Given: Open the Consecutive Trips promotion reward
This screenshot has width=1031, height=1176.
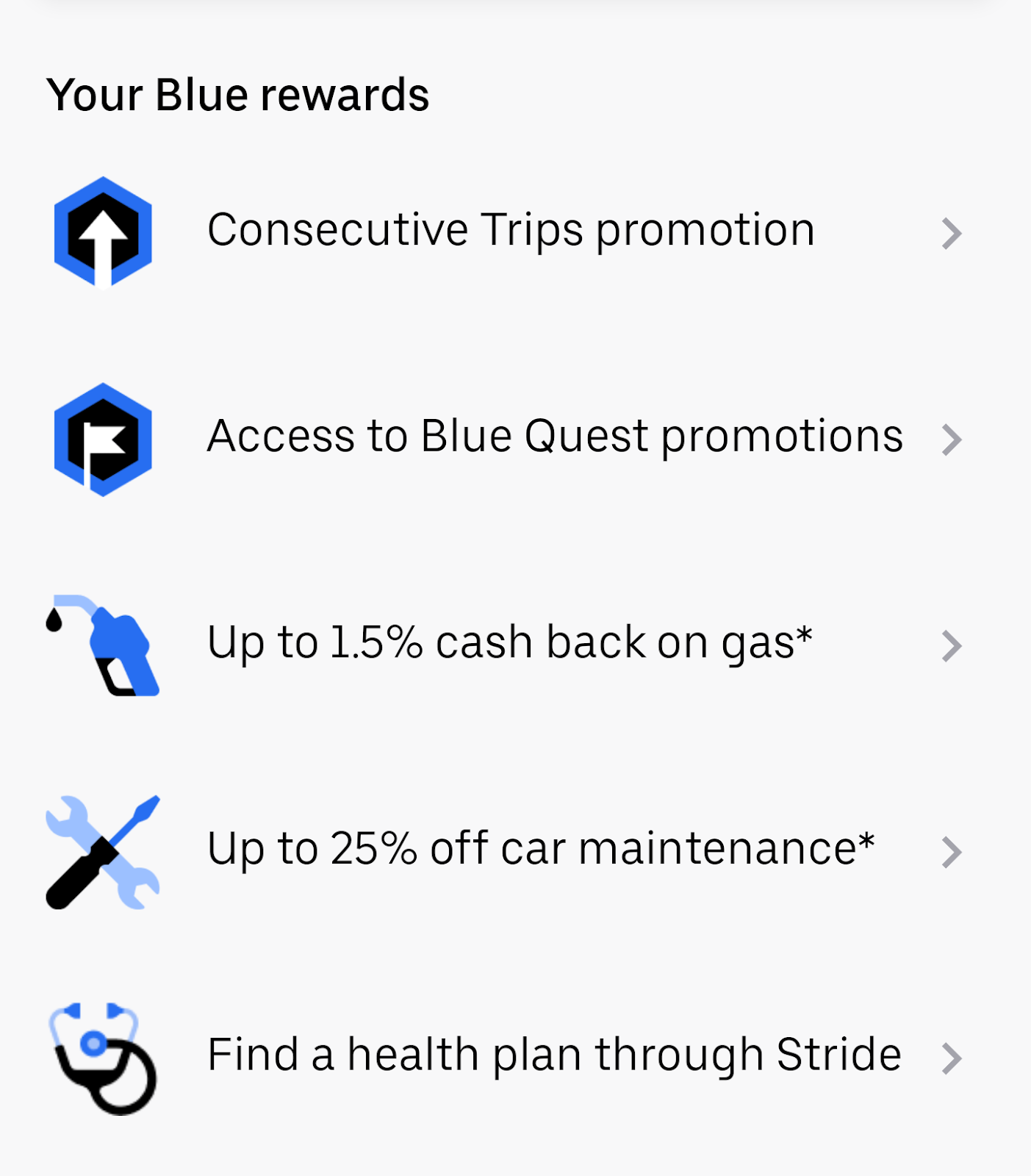Looking at the screenshot, I should click(x=511, y=231).
